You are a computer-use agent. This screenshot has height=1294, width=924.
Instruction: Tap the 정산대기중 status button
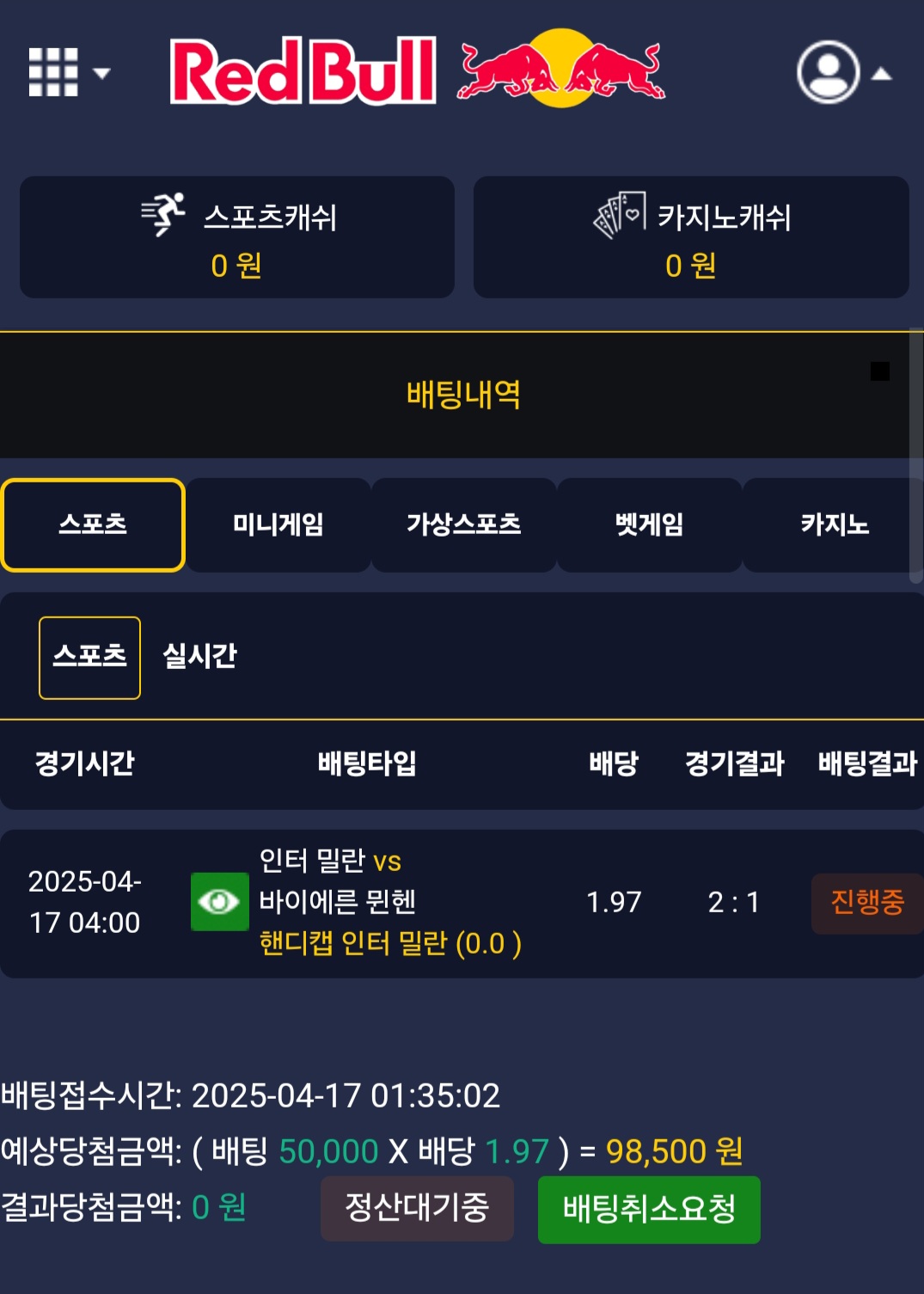coord(417,1209)
